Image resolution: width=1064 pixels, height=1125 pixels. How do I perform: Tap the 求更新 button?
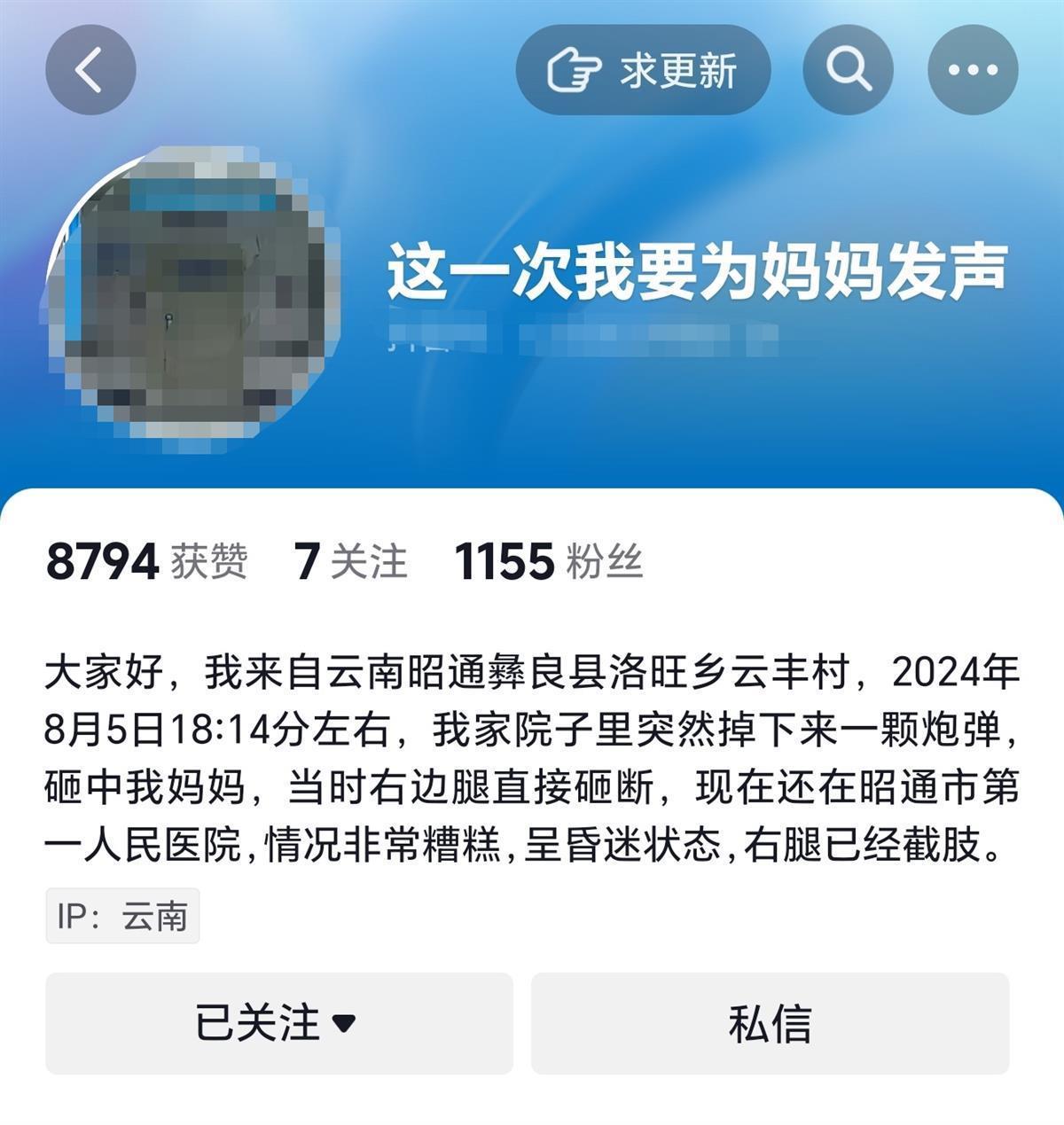click(x=643, y=70)
